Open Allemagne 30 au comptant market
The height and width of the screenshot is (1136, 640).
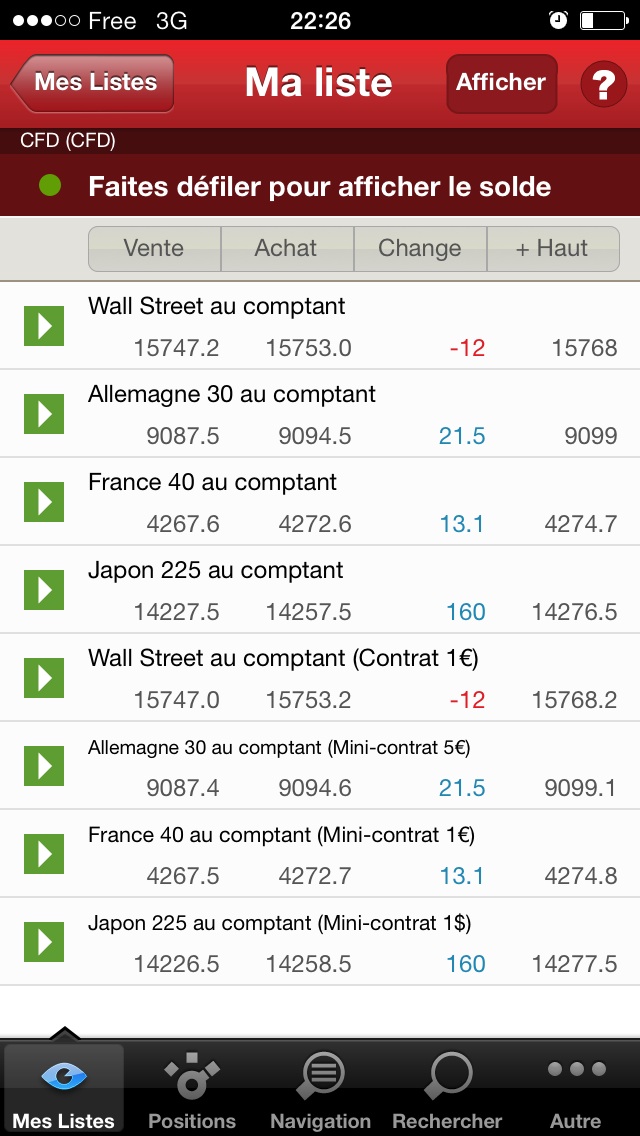coord(320,415)
